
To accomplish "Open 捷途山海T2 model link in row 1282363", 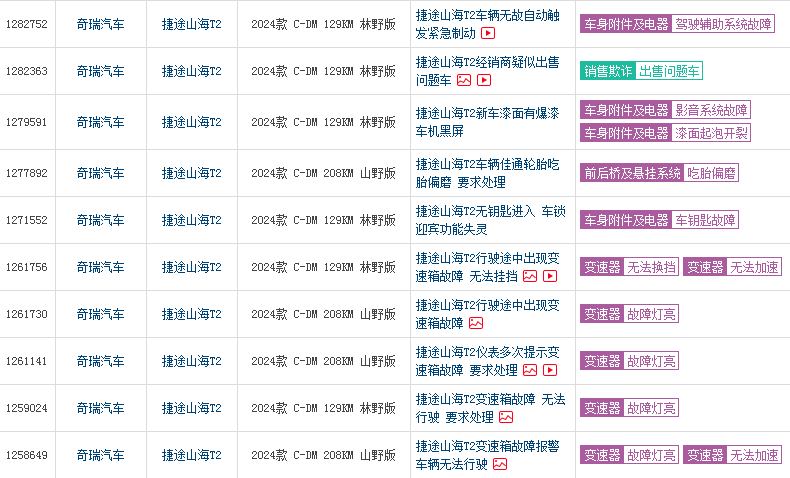I will click(192, 71).
